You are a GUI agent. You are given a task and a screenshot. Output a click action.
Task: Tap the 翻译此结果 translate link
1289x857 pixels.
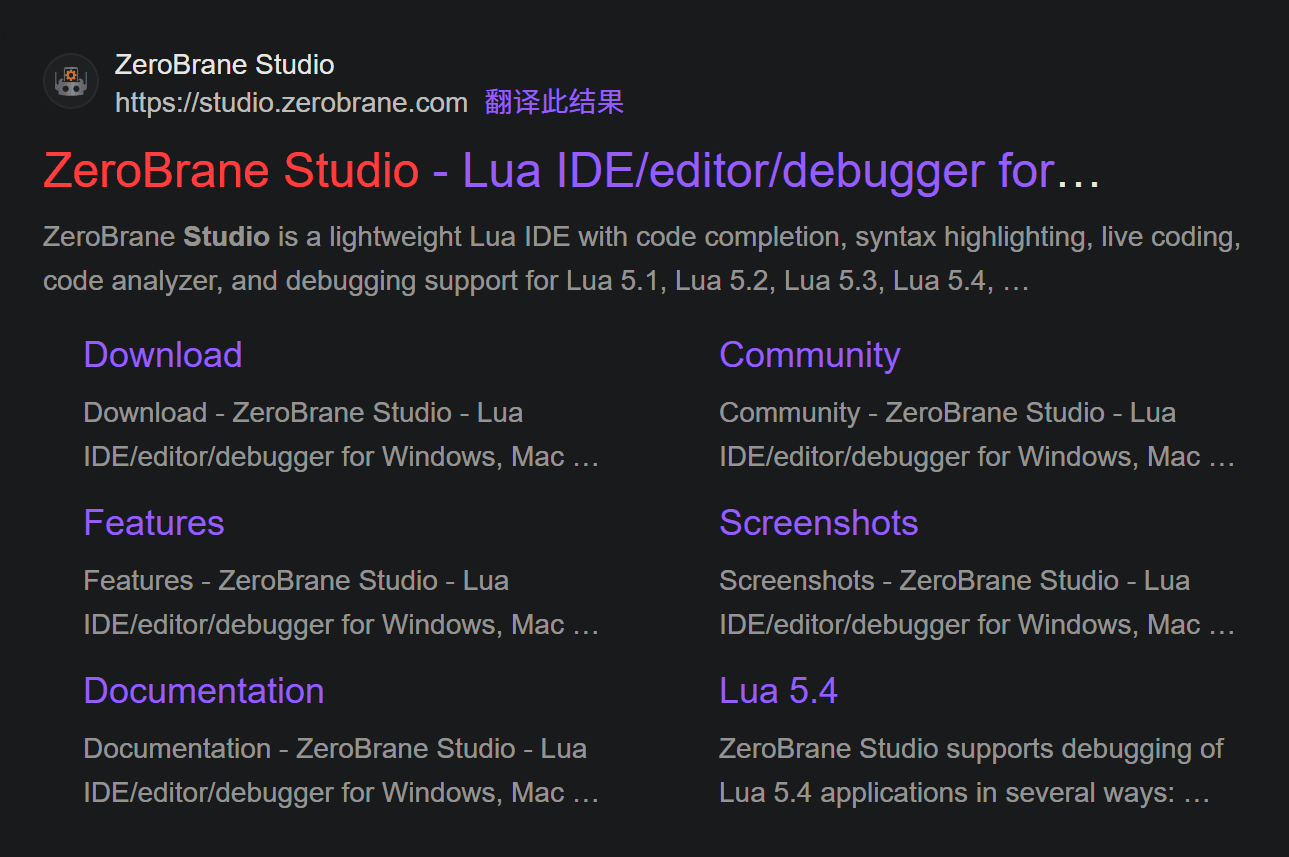point(554,102)
